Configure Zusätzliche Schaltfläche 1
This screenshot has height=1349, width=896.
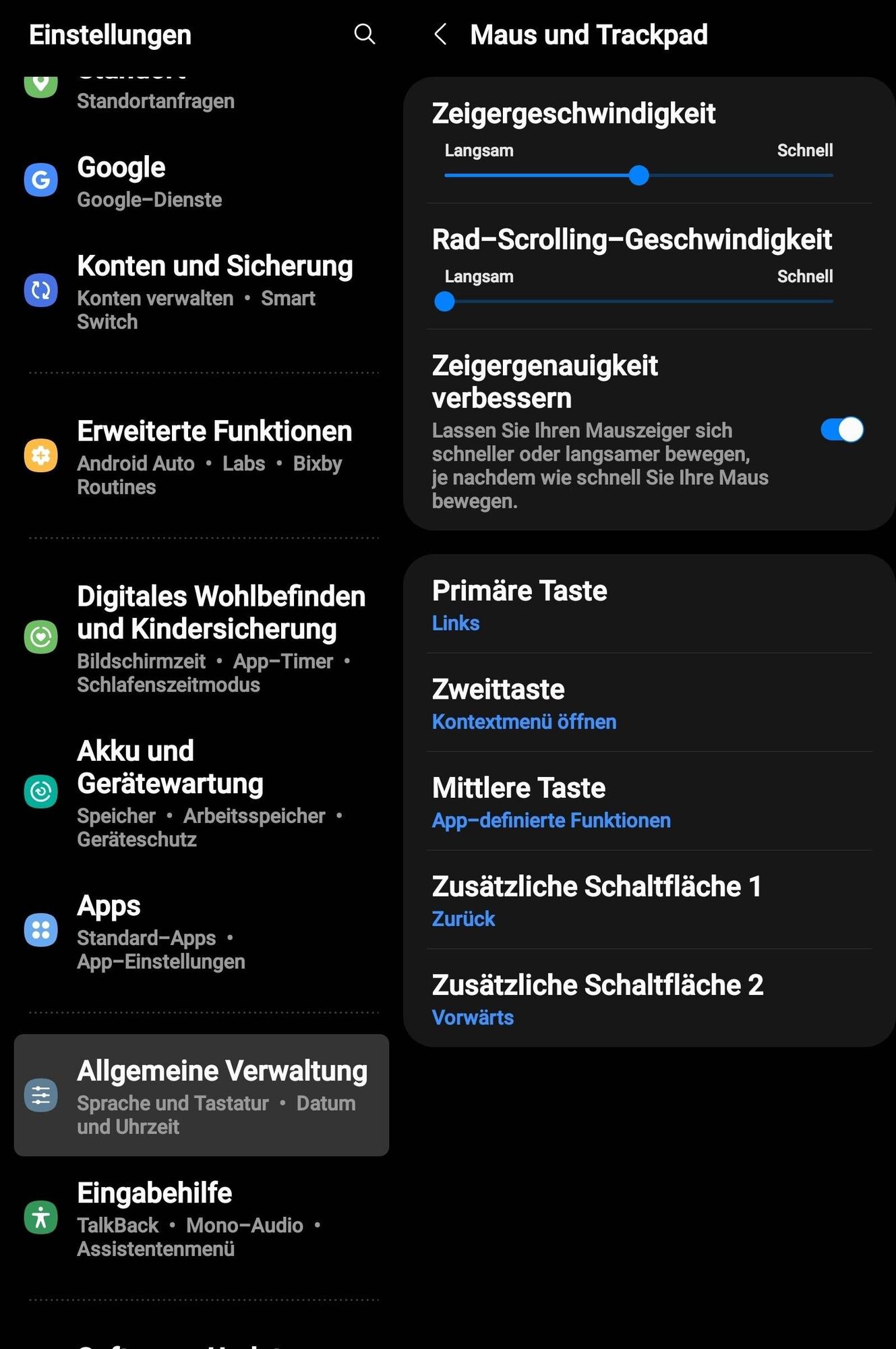point(649,900)
